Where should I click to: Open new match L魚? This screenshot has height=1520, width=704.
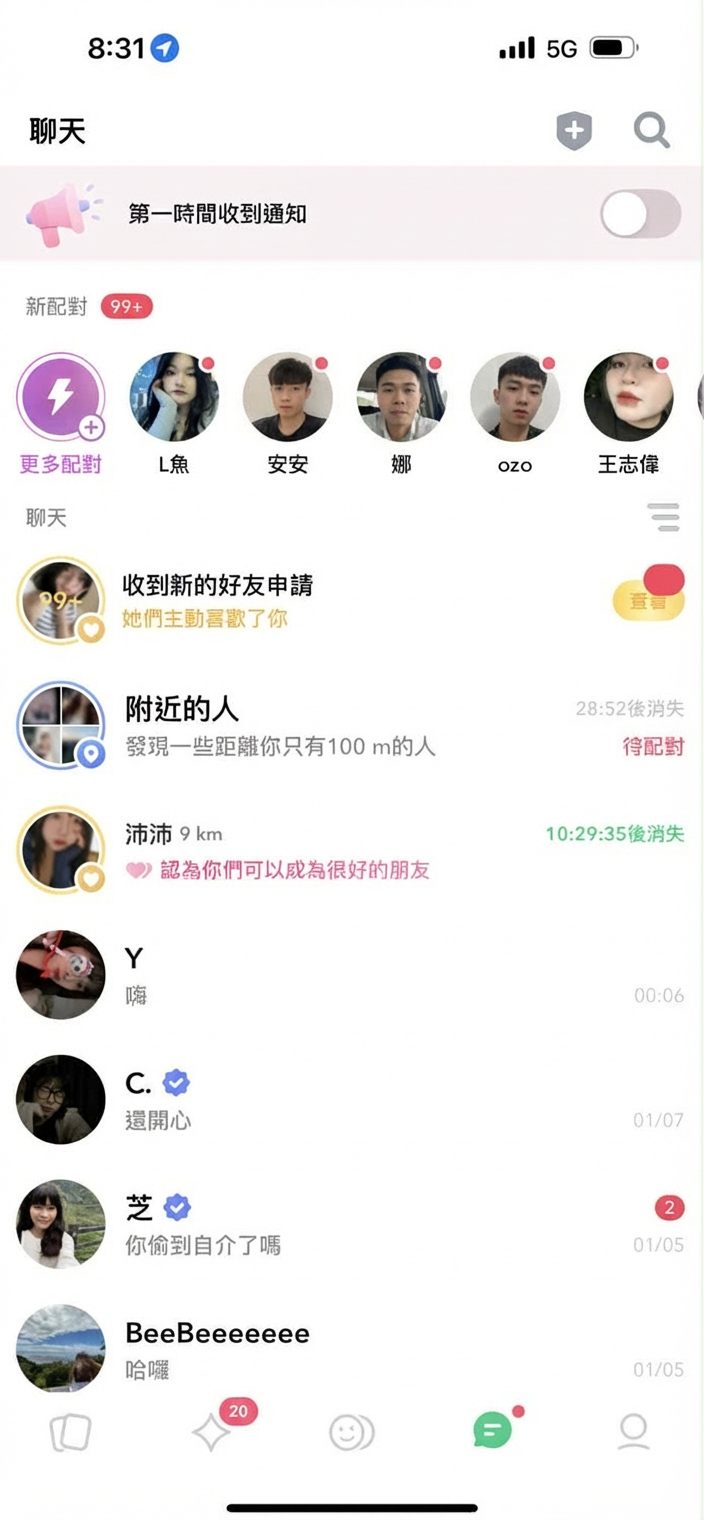pos(174,398)
